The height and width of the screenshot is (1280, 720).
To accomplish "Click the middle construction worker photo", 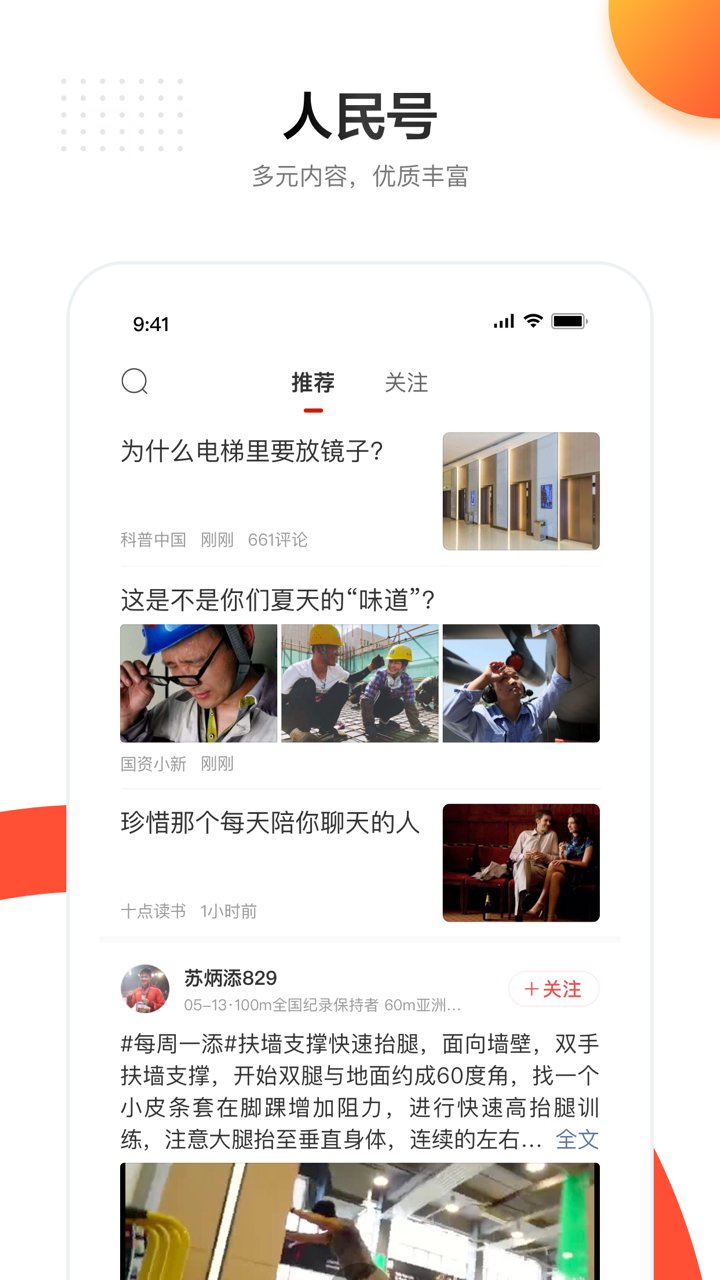I will click(x=358, y=682).
